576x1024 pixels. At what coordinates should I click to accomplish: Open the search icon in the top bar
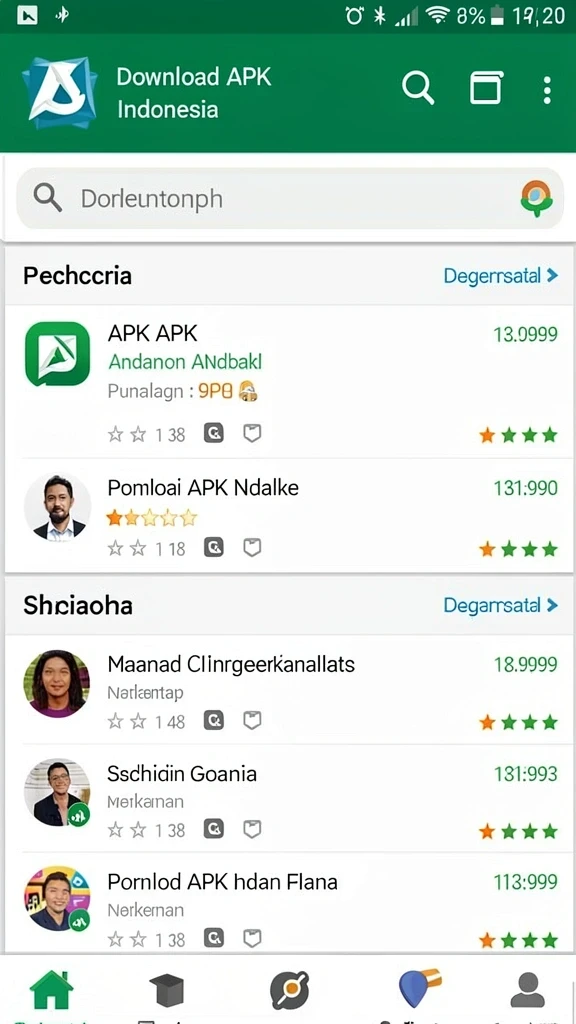(x=418, y=88)
